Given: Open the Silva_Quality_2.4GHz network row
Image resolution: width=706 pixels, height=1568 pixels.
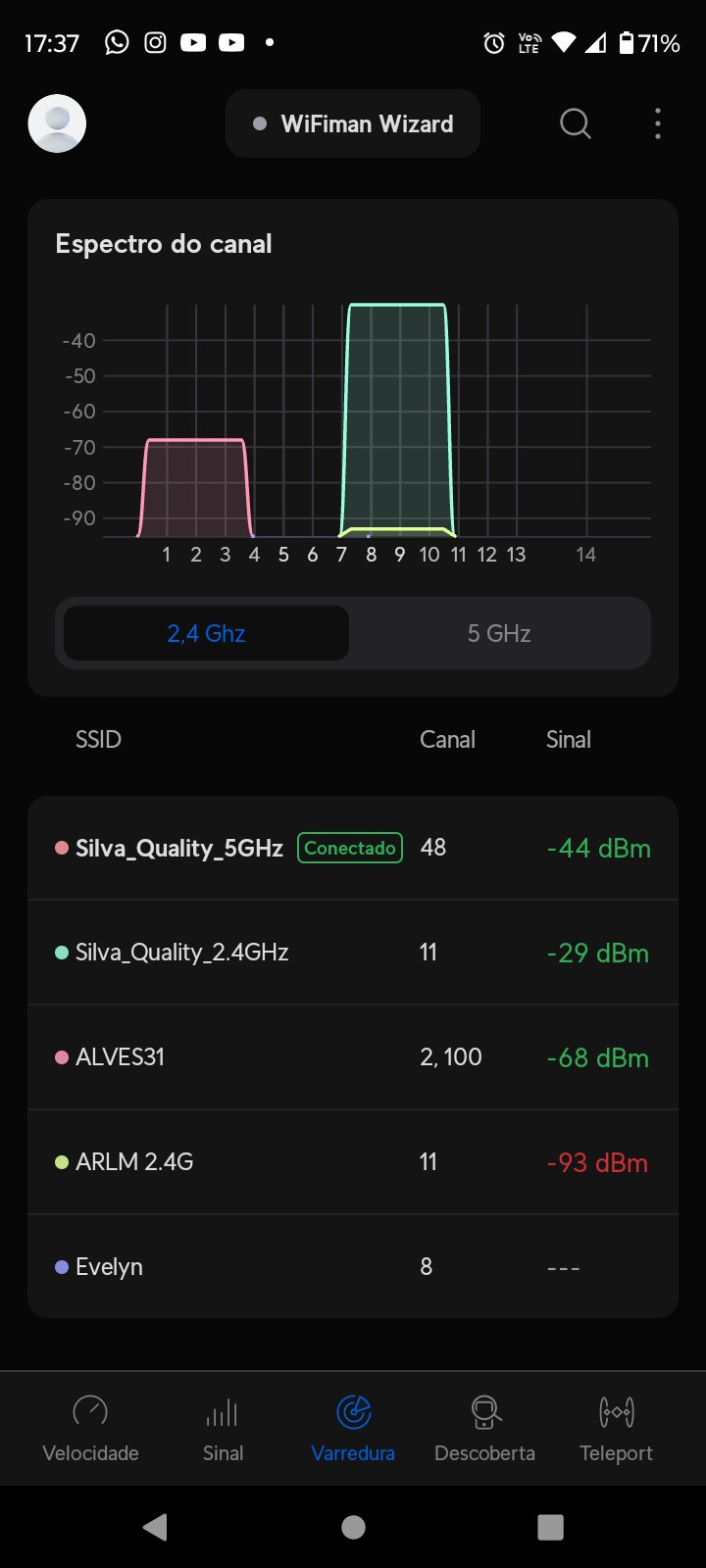Looking at the screenshot, I should click(x=353, y=953).
